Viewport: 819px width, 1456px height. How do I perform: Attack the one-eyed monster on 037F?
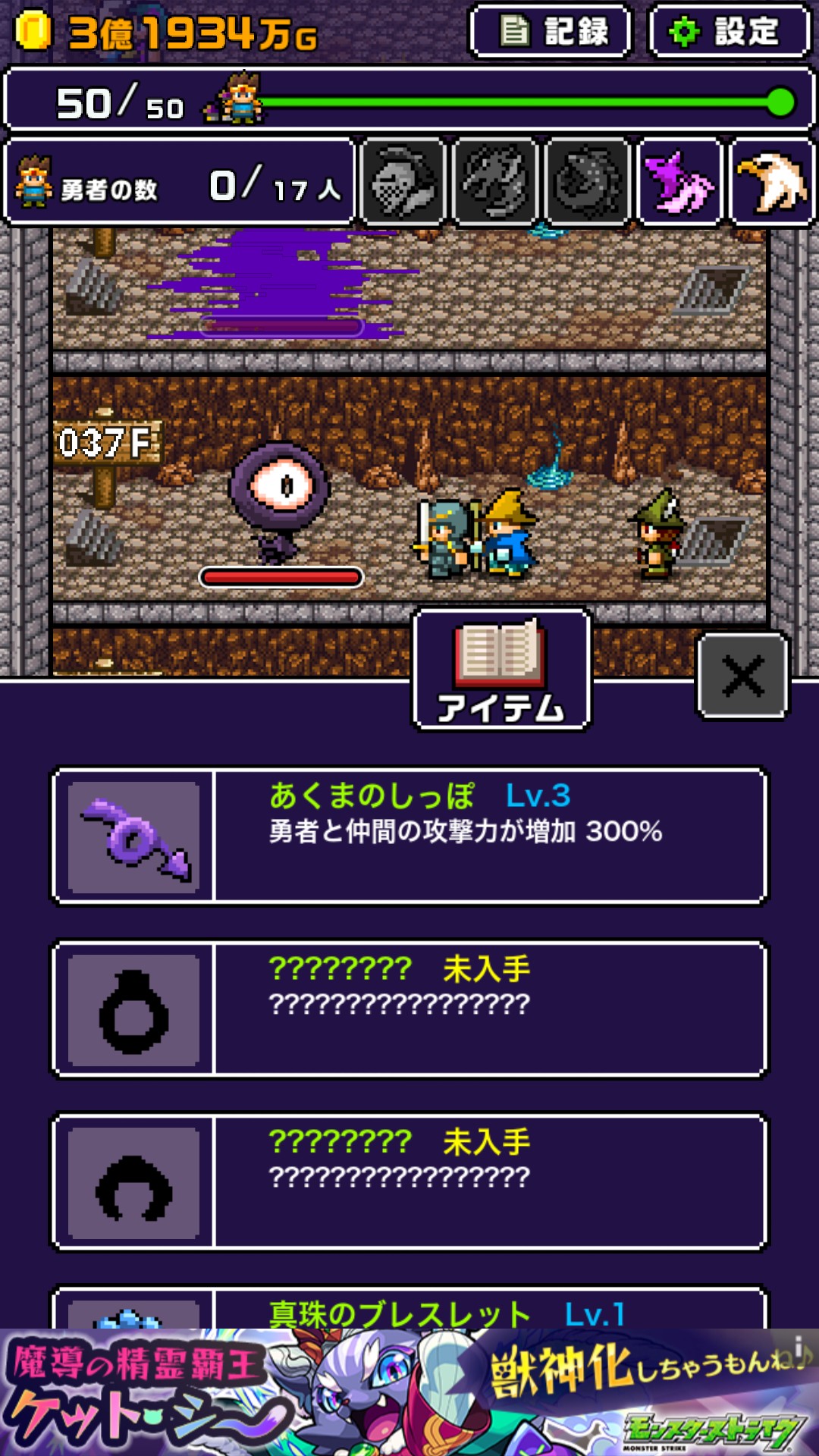[279, 501]
